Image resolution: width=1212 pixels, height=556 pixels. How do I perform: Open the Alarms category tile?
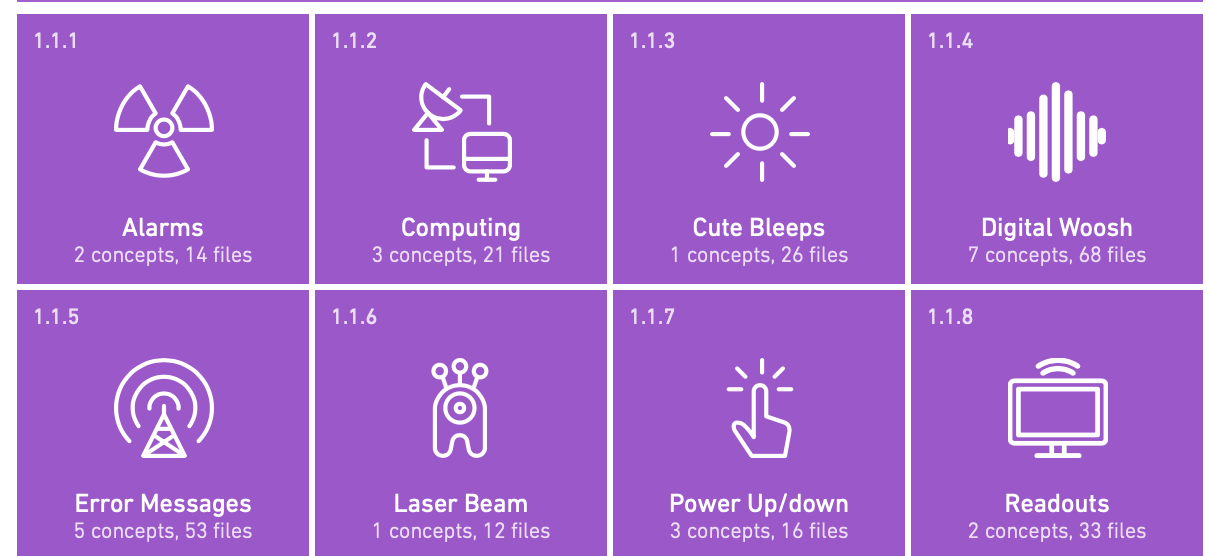tap(163, 150)
